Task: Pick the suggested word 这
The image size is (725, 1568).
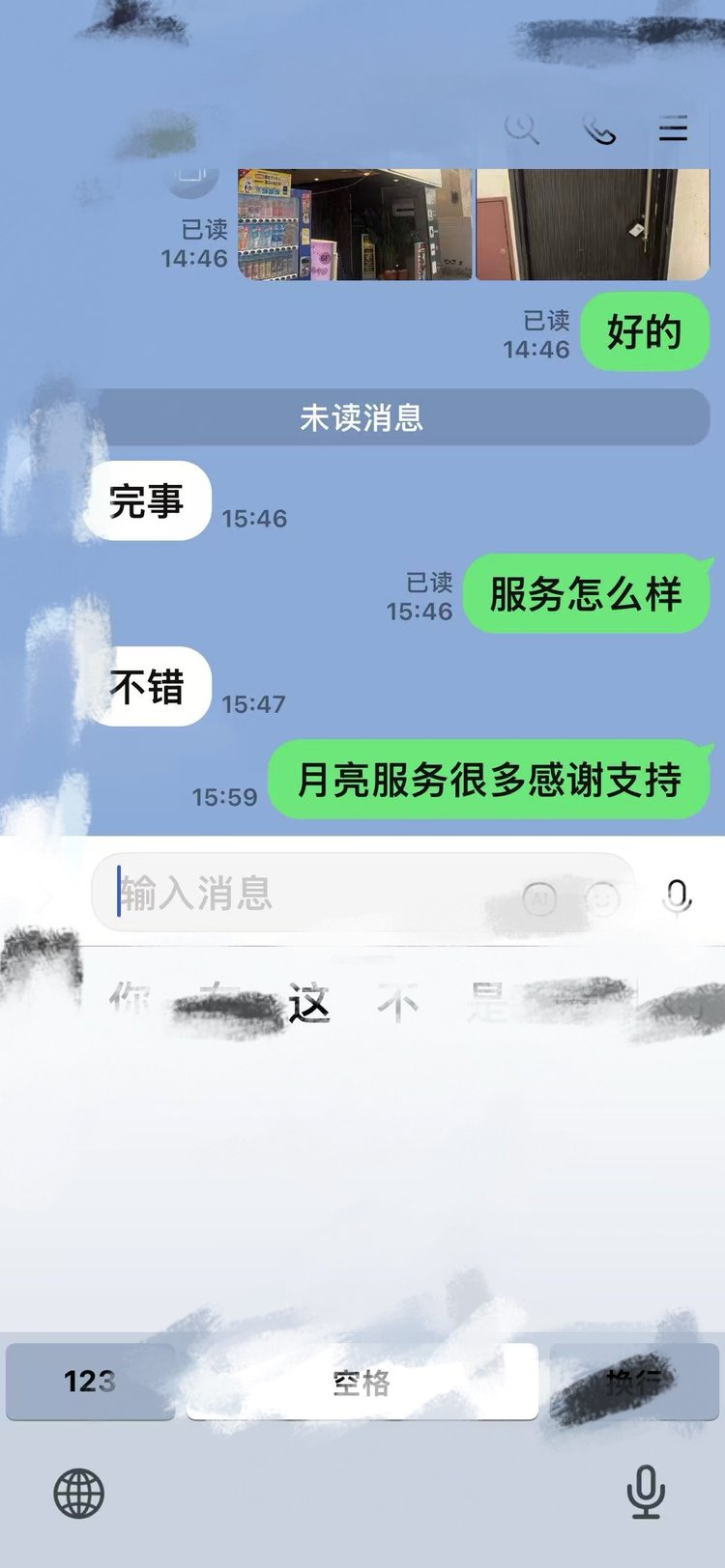Action: (309, 1005)
